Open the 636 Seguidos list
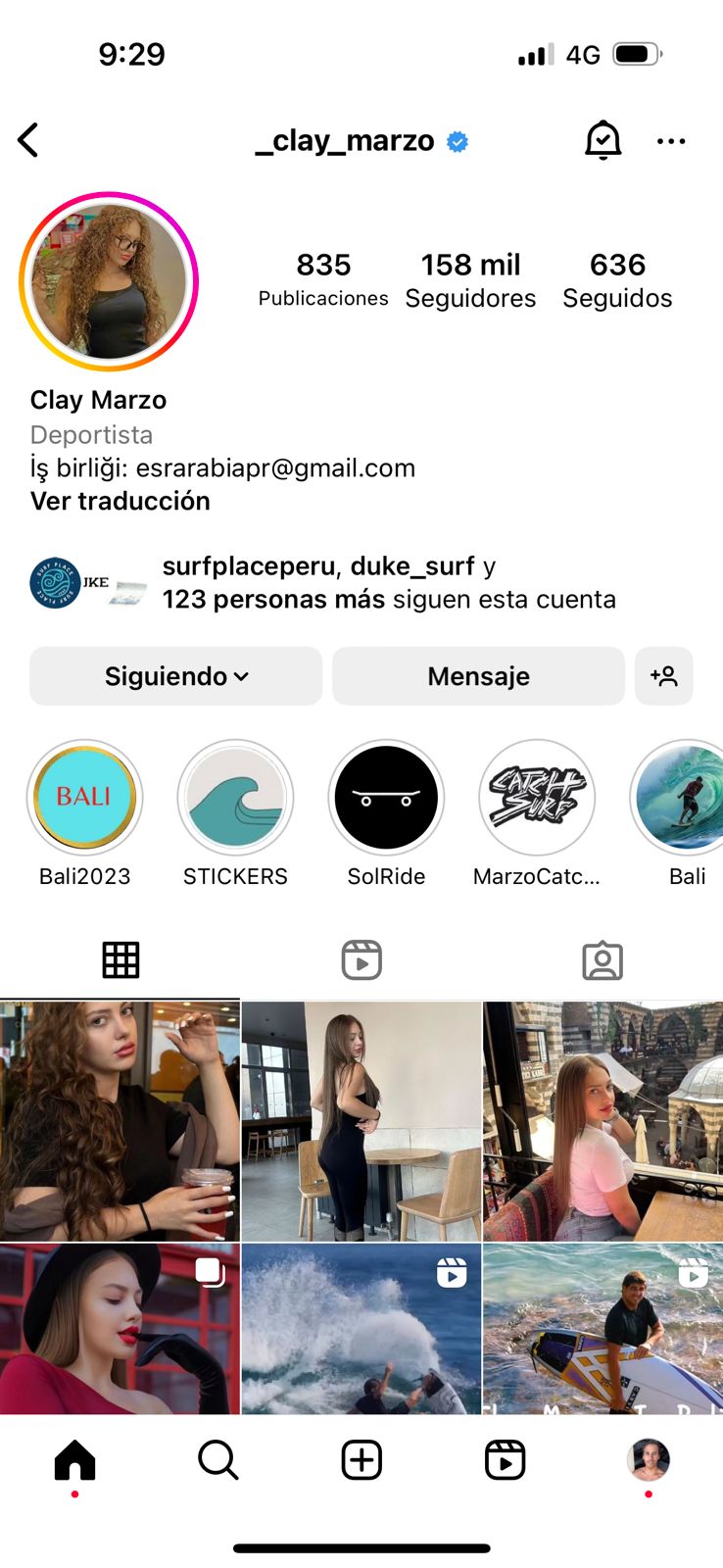The width and height of the screenshot is (723, 1568). point(617,280)
